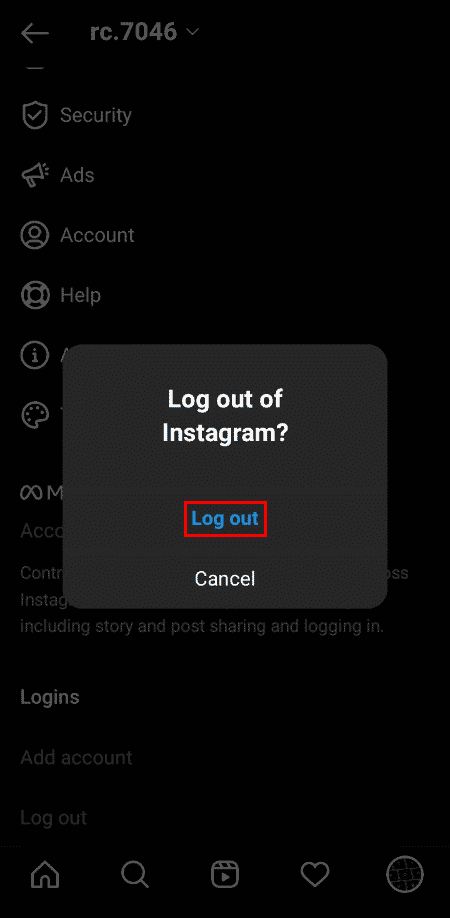Go to the Reels tab

click(x=225, y=875)
